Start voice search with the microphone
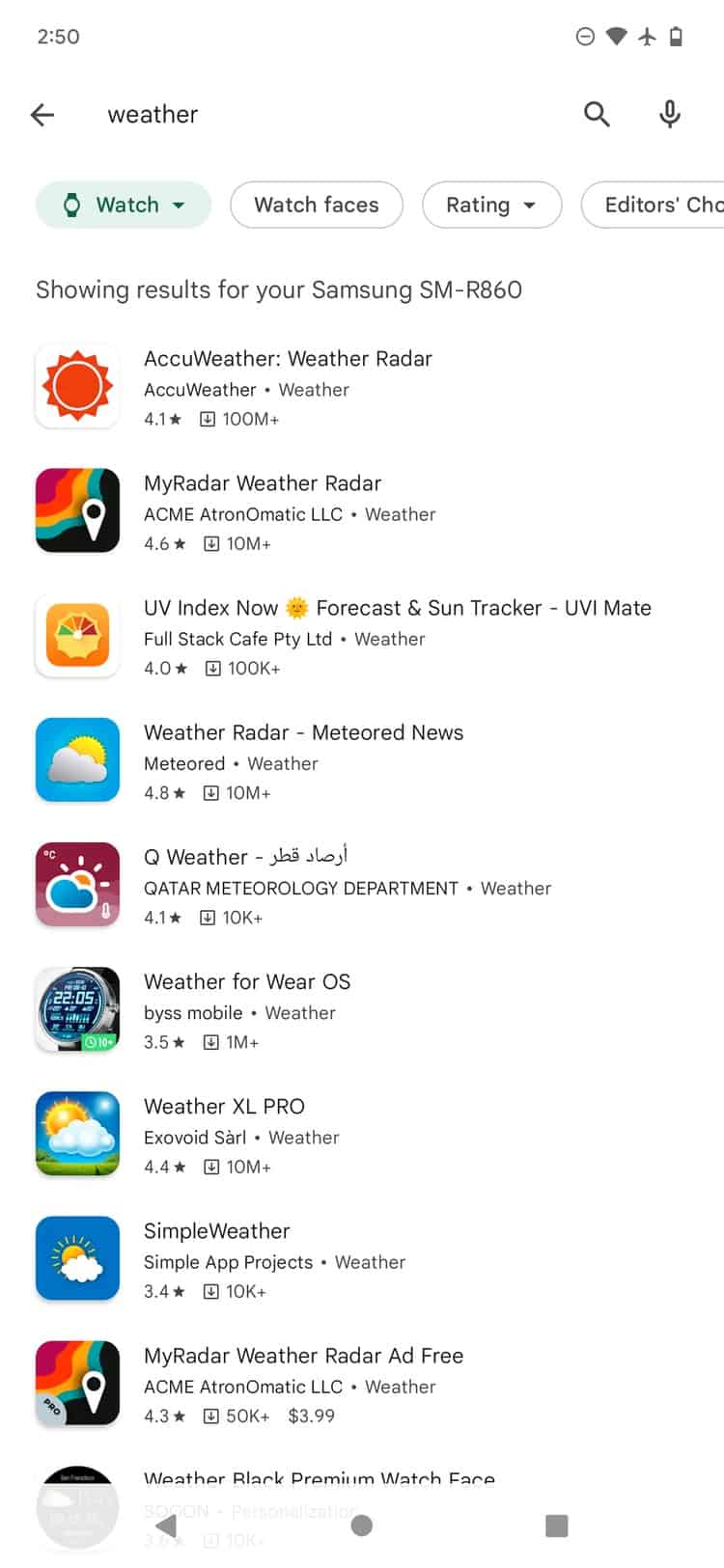 click(669, 115)
